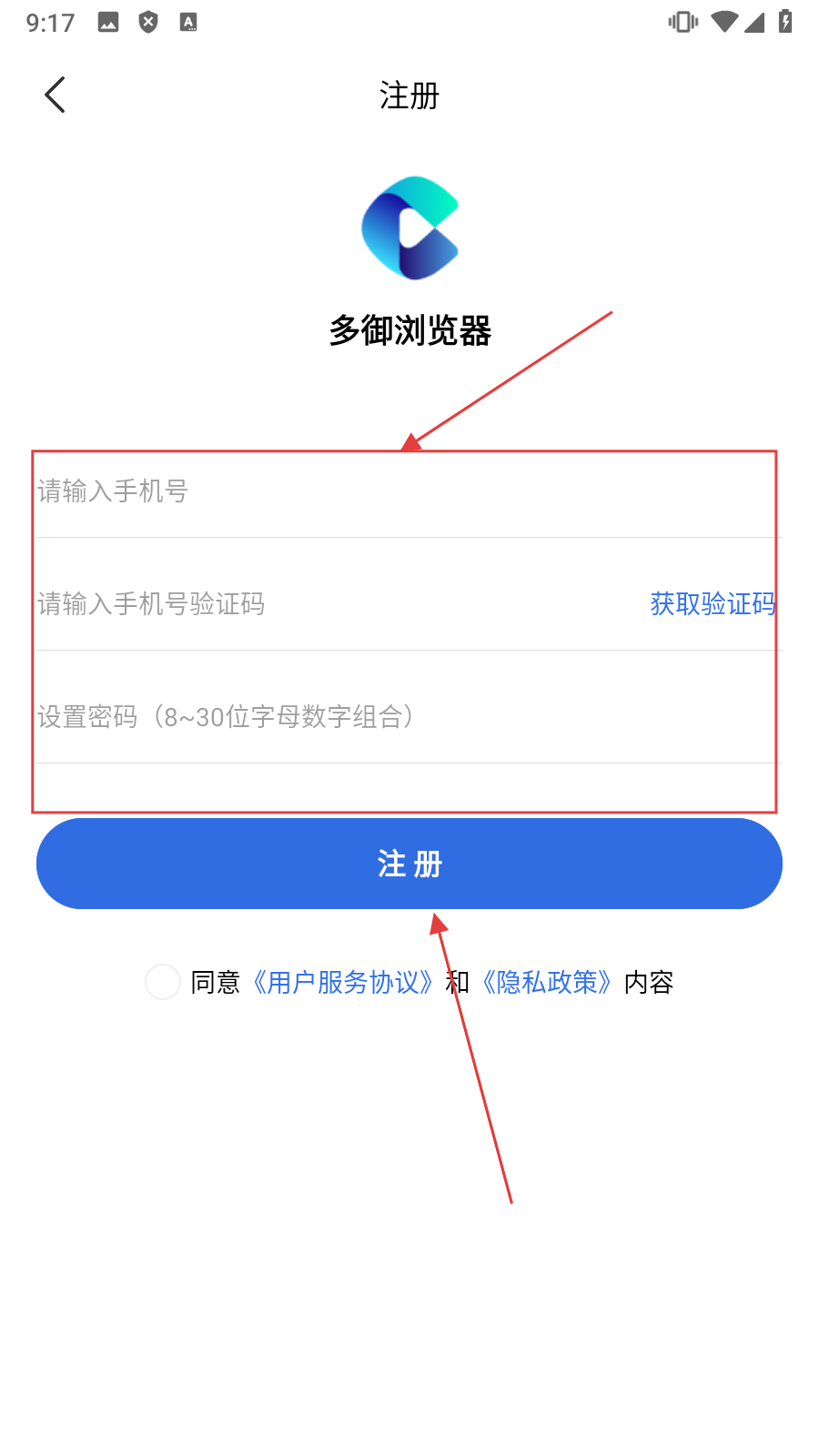Go back using the top-left arrow
The height and width of the screenshot is (1456, 819).
tap(55, 95)
